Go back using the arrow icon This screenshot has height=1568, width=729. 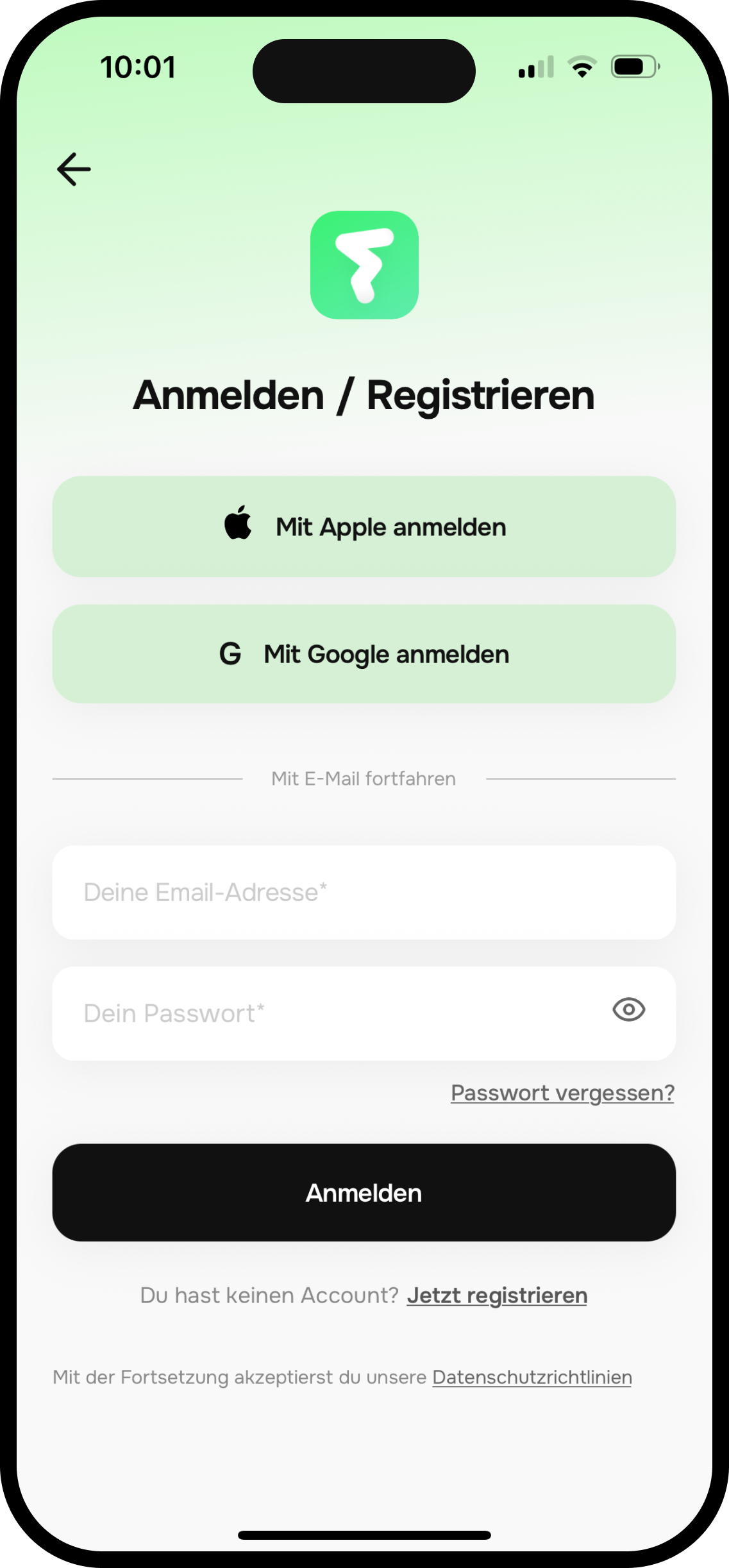pyautogui.click(x=74, y=169)
